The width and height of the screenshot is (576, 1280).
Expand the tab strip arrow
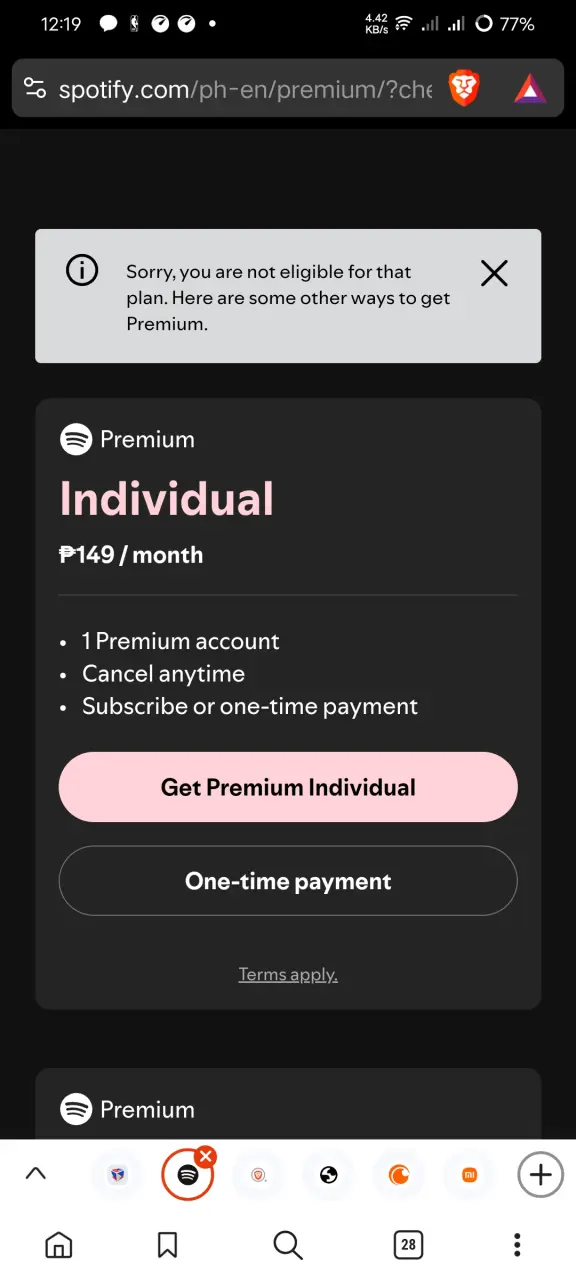(x=35, y=1174)
